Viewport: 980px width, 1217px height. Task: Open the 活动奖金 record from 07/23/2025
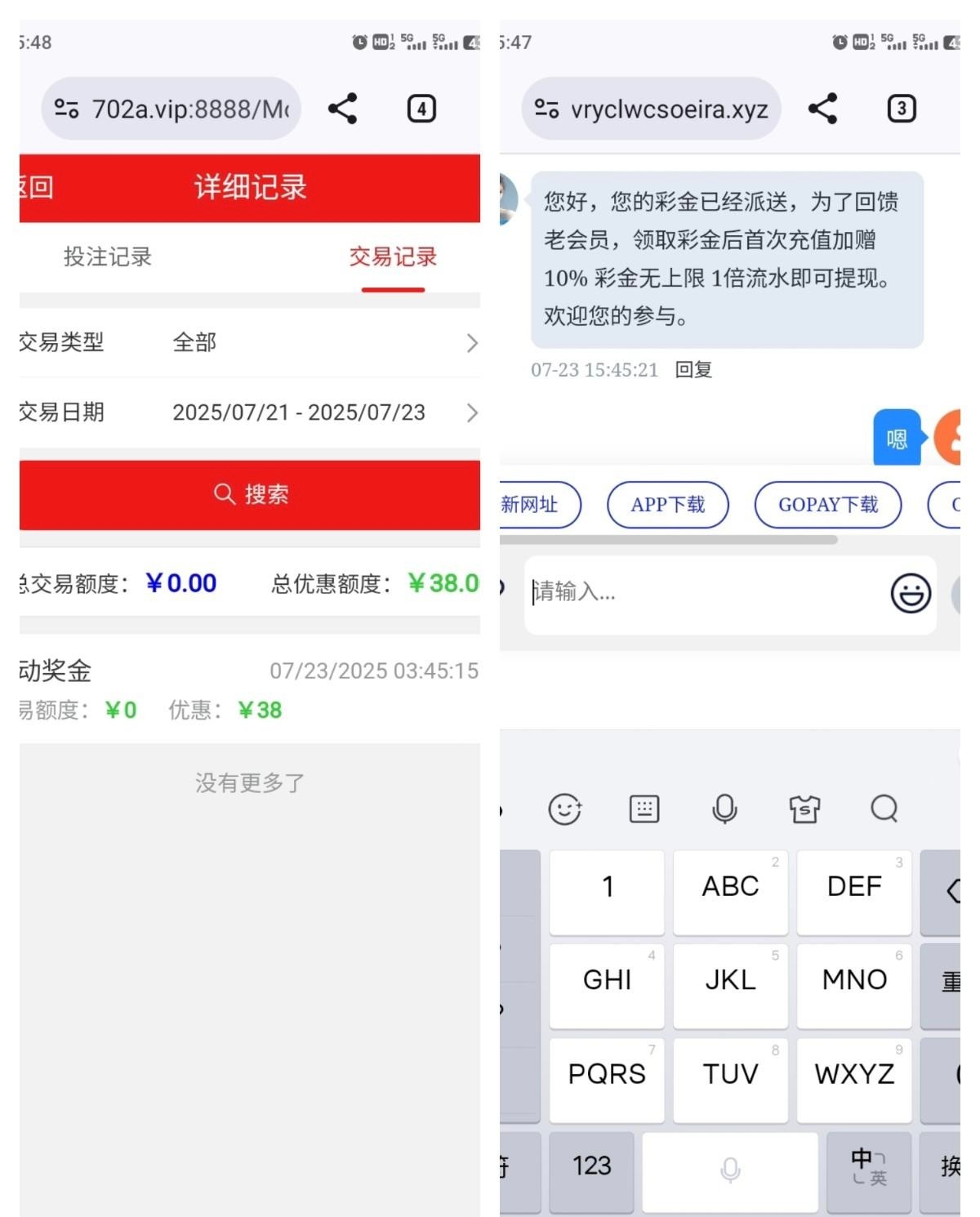(x=249, y=689)
